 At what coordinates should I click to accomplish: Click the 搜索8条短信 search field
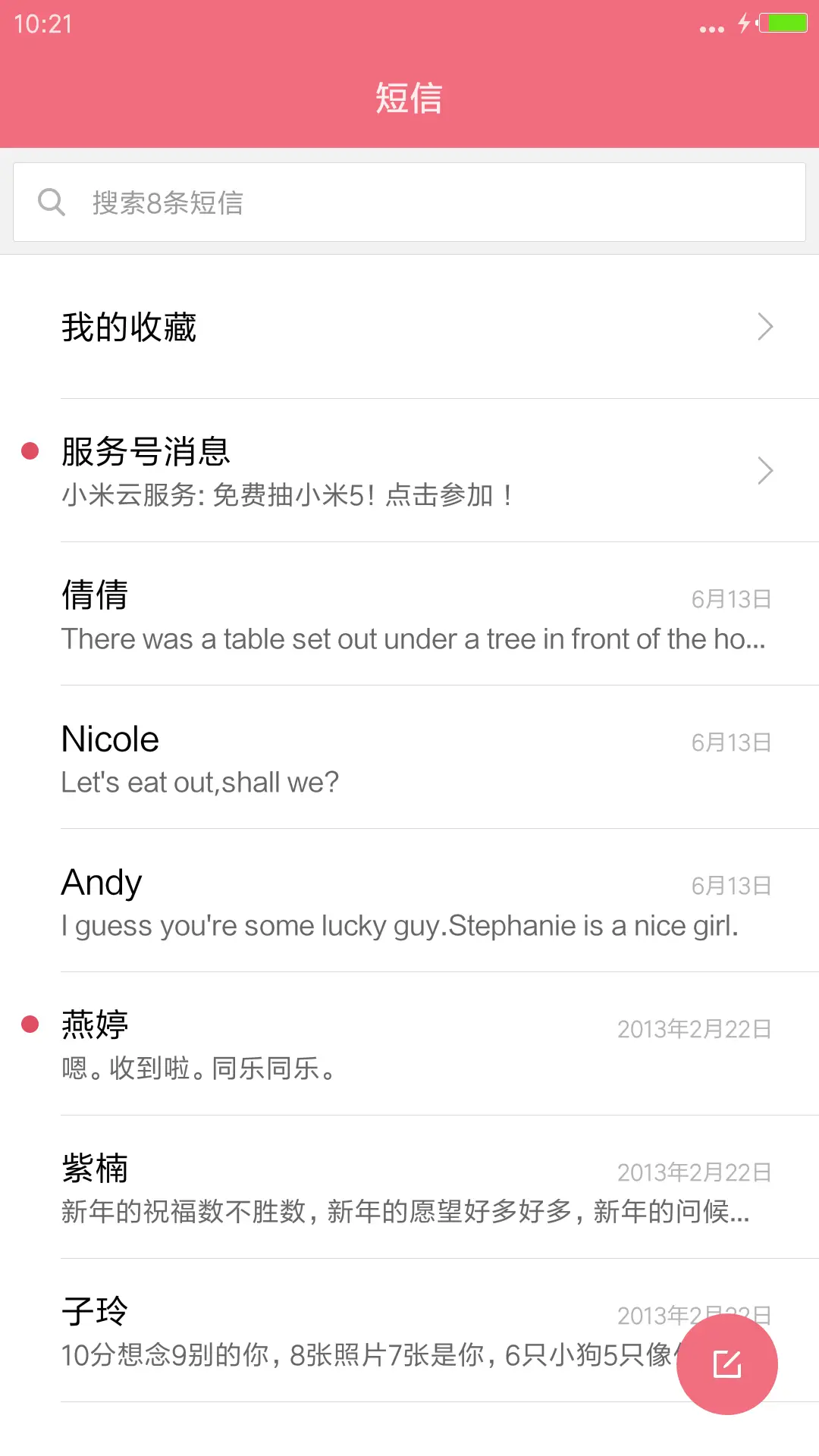[x=409, y=201]
